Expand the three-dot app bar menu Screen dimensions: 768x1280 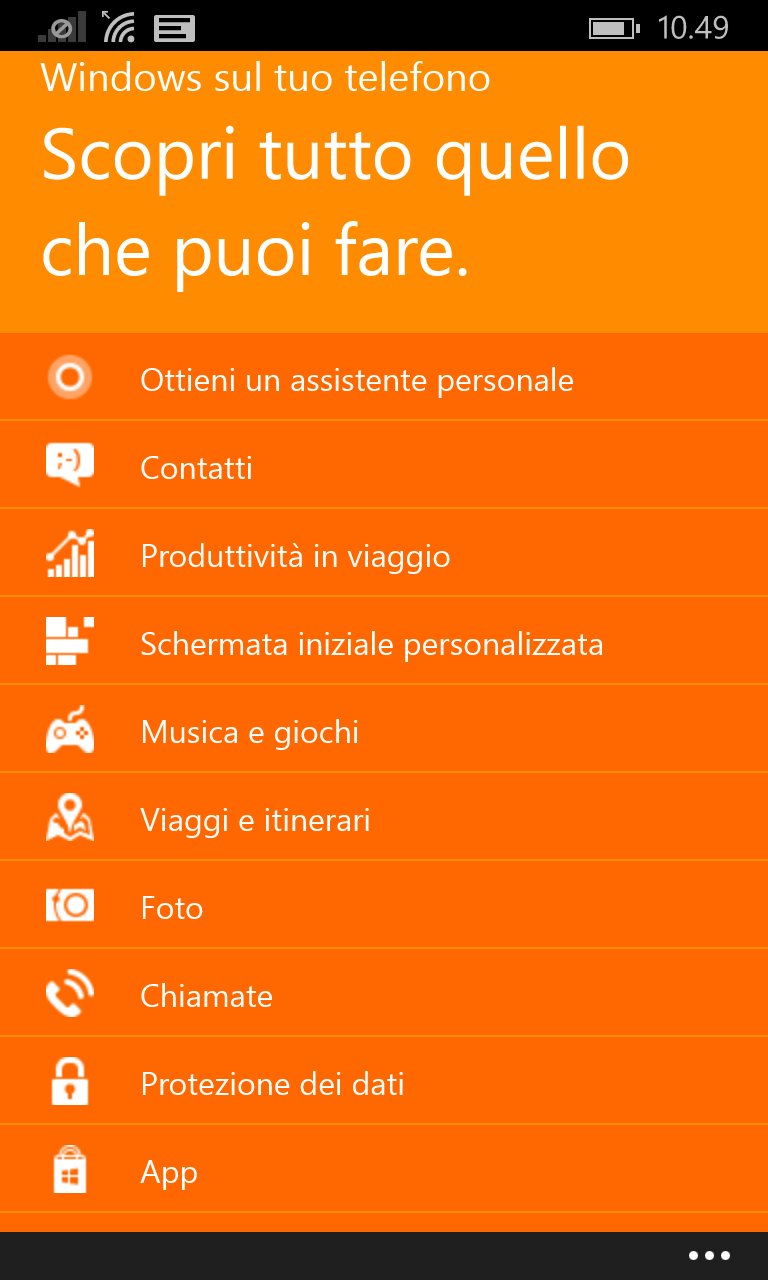tap(710, 1256)
